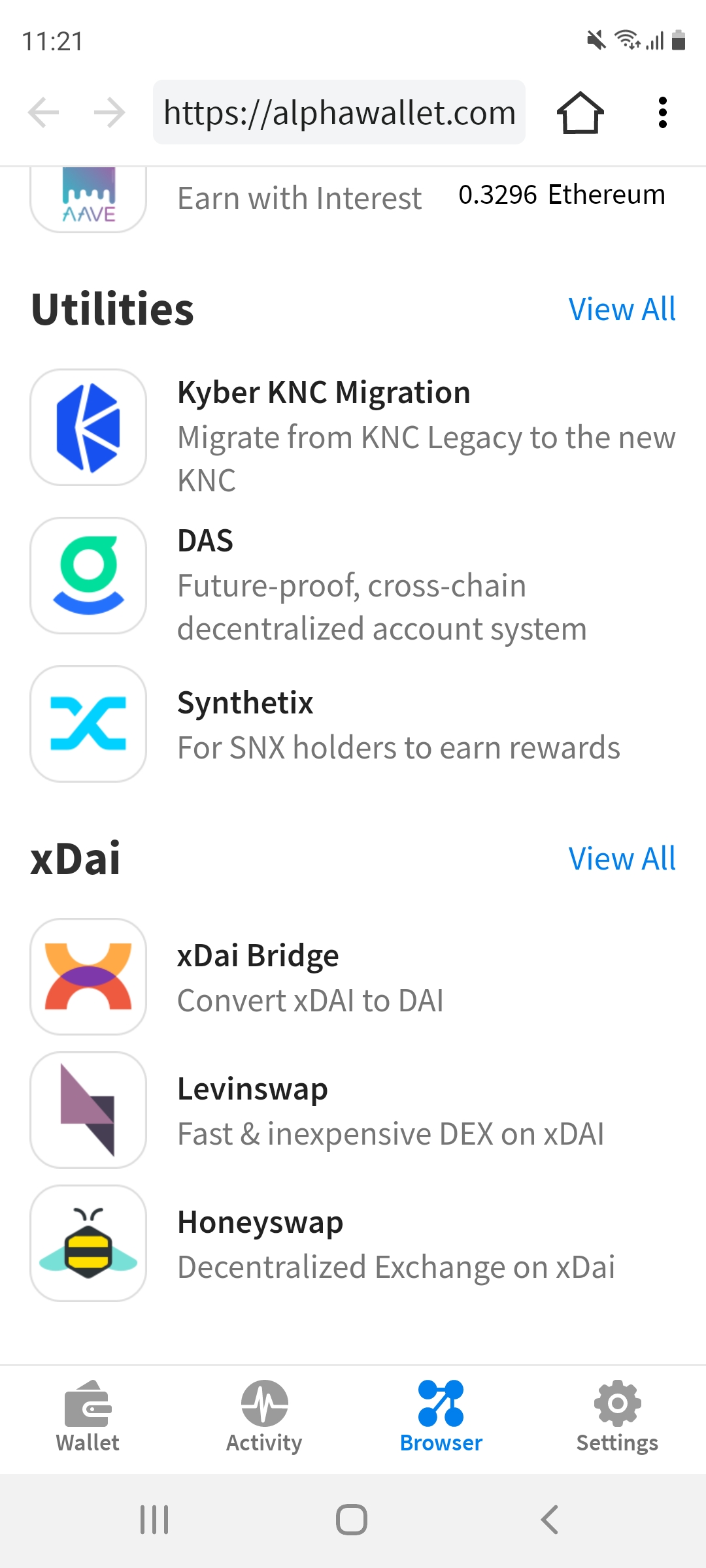The width and height of the screenshot is (706, 1568).
Task: Open the DAS dapp icon
Action: 88,576
